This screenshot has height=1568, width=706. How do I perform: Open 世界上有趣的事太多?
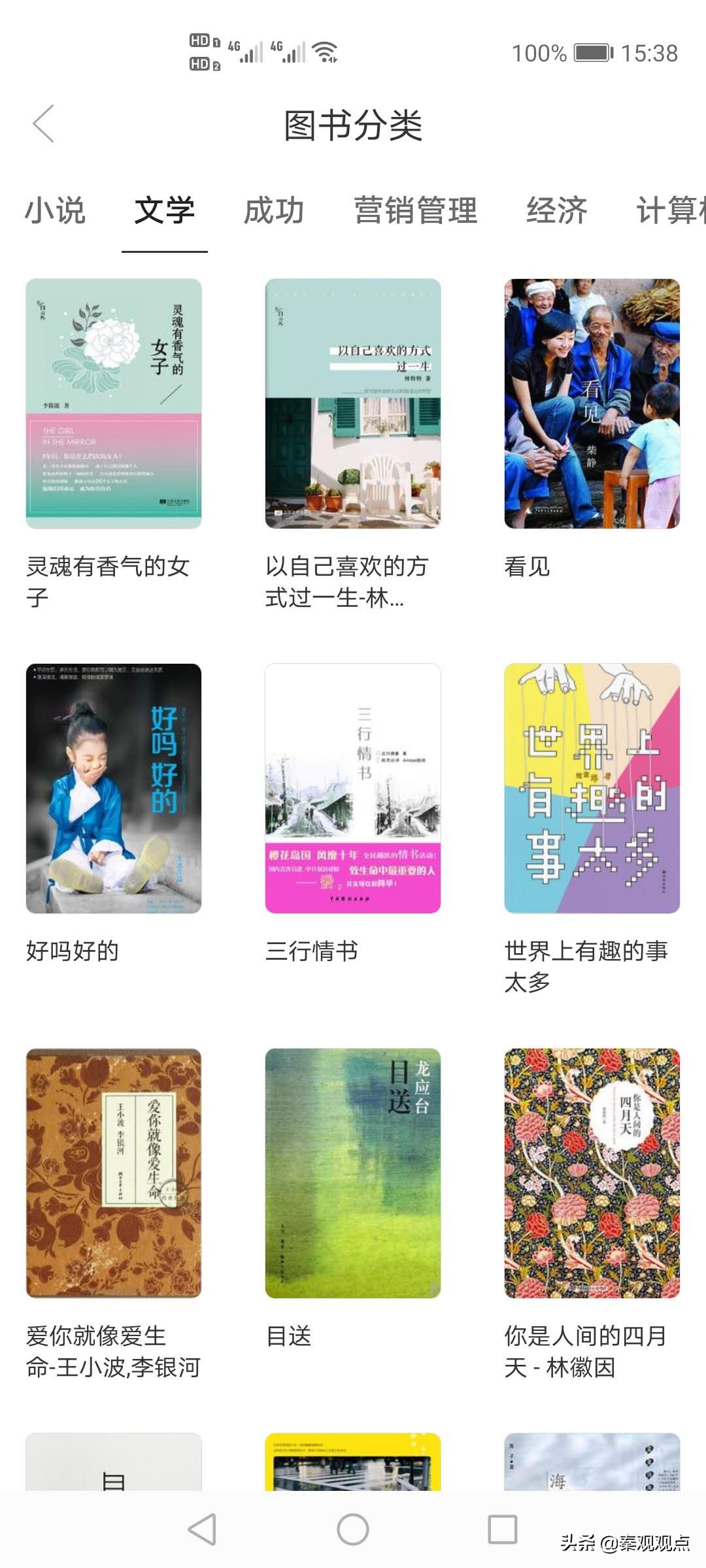(592, 788)
